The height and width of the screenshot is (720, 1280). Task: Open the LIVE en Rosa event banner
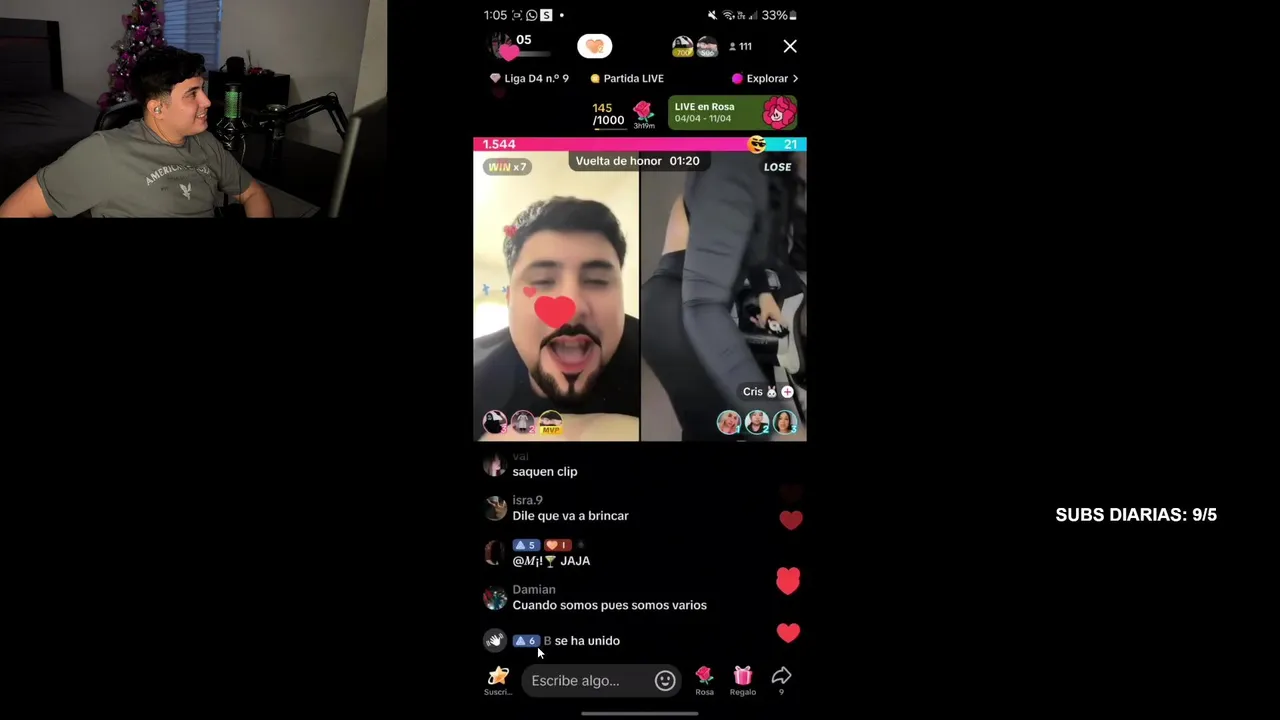[732, 112]
